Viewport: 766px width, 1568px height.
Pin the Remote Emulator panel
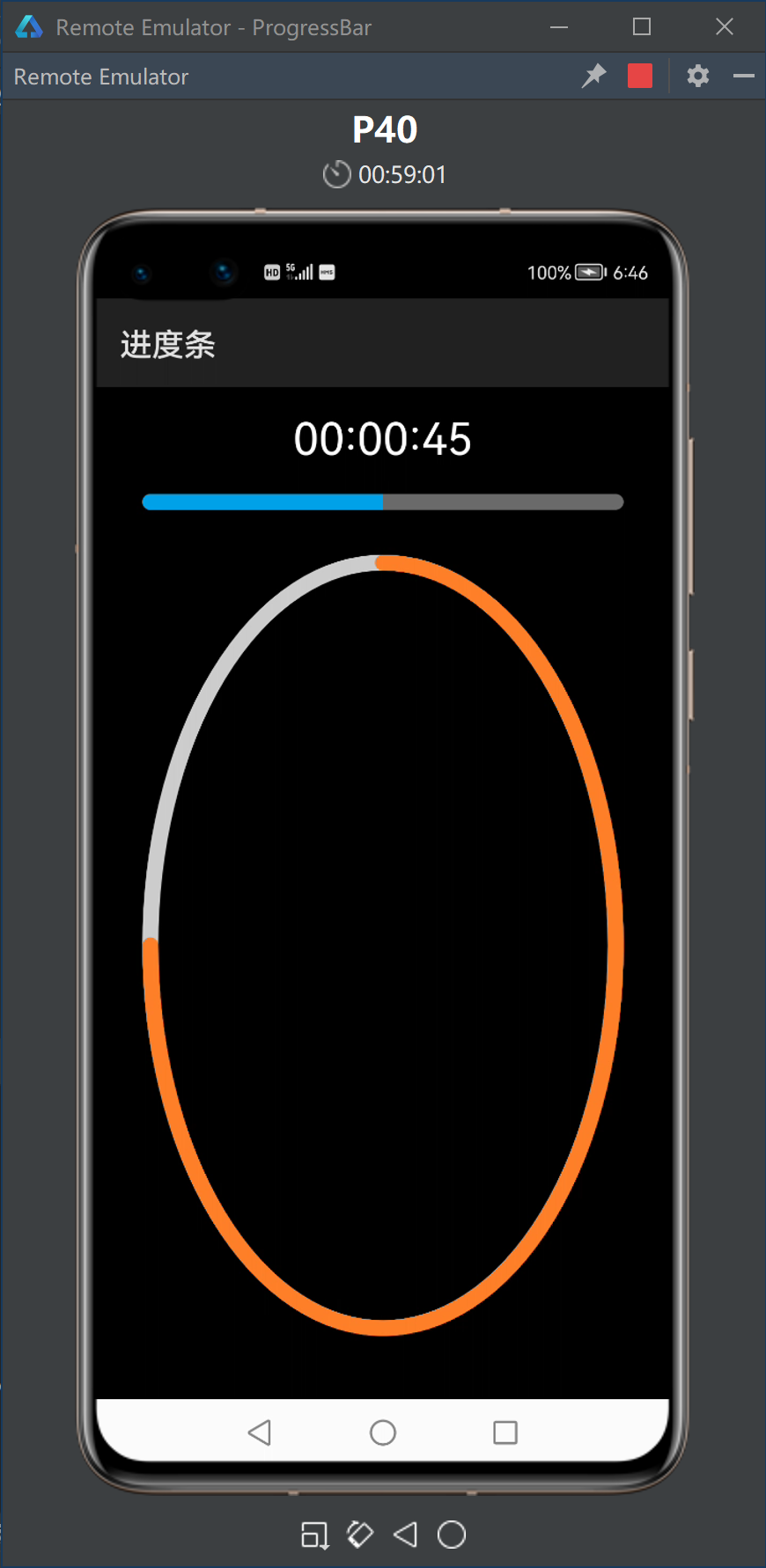click(594, 77)
